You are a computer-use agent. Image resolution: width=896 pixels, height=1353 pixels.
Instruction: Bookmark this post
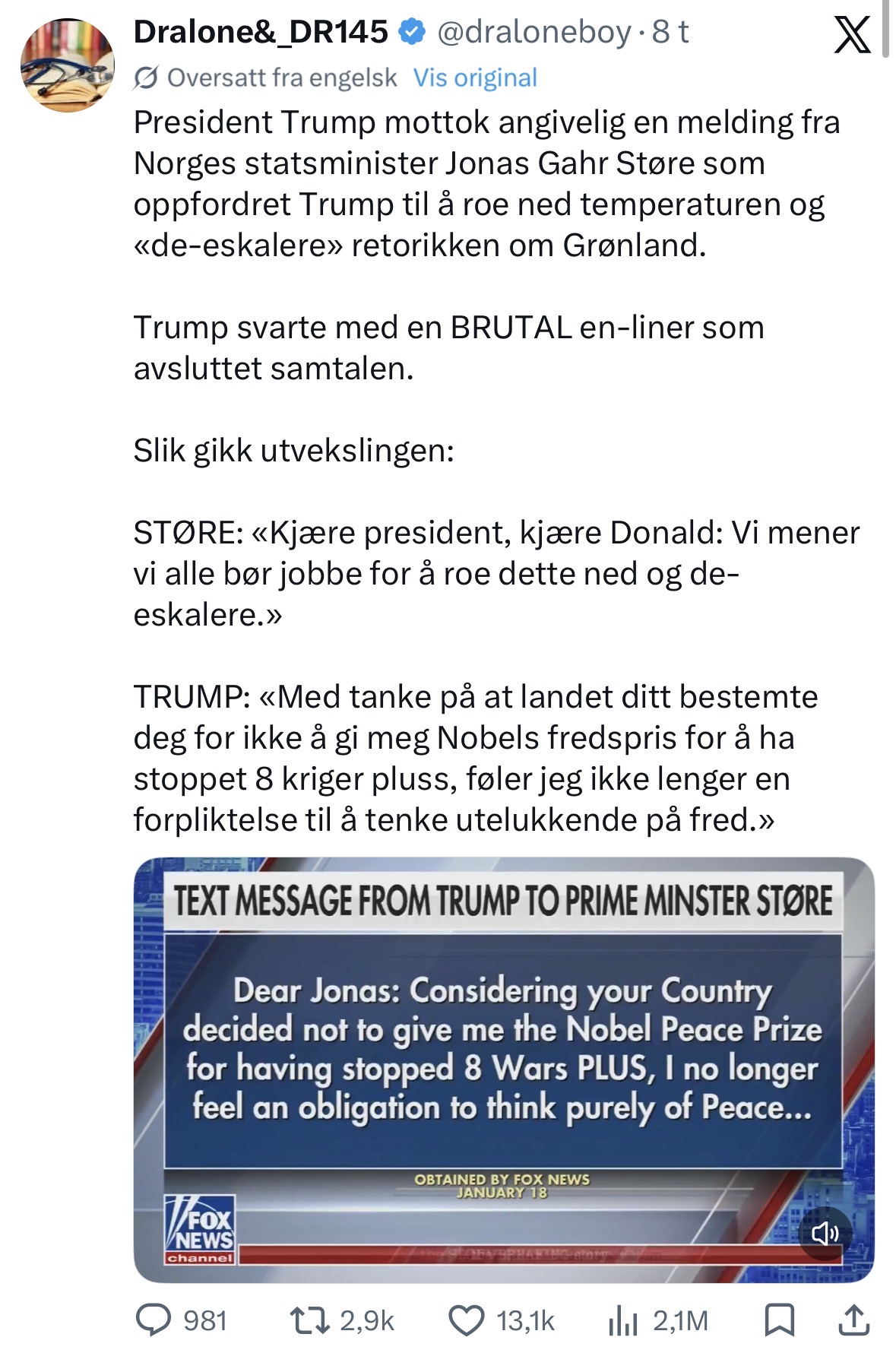tap(779, 1320)
